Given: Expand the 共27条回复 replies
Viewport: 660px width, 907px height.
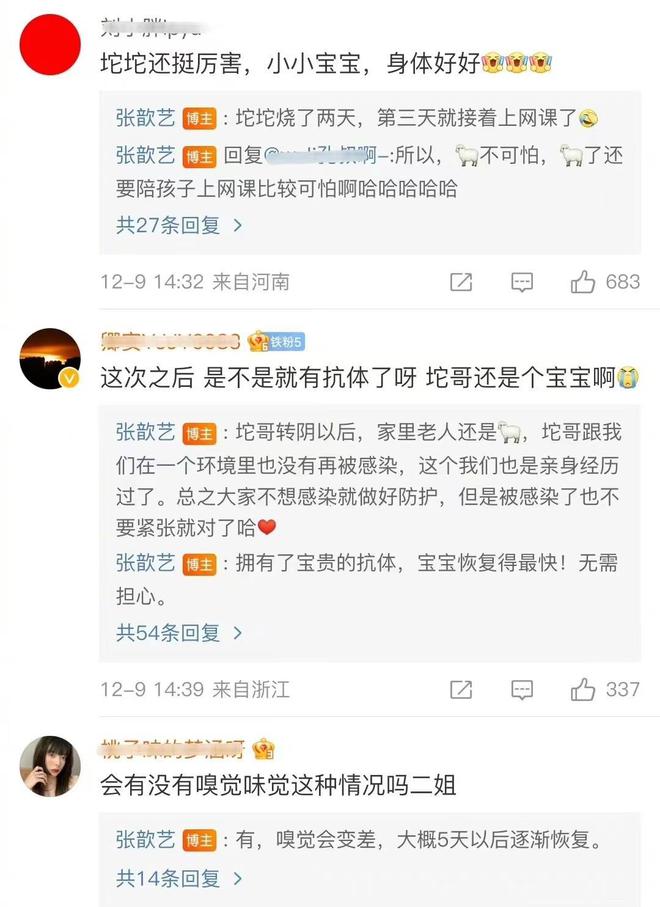Looking at the screenshot, I should (179, 225).
